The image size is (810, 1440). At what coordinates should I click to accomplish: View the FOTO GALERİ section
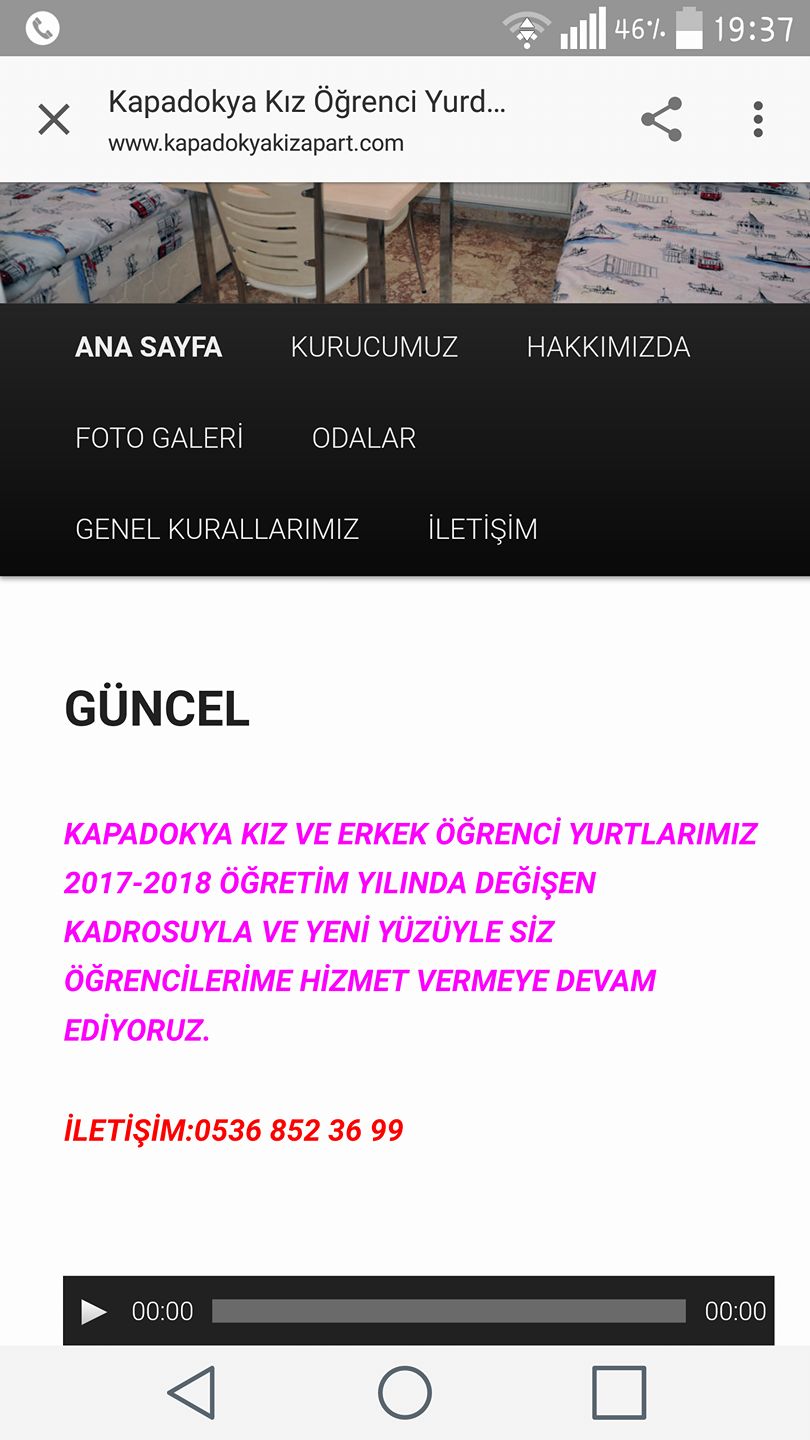pos(159,438)
